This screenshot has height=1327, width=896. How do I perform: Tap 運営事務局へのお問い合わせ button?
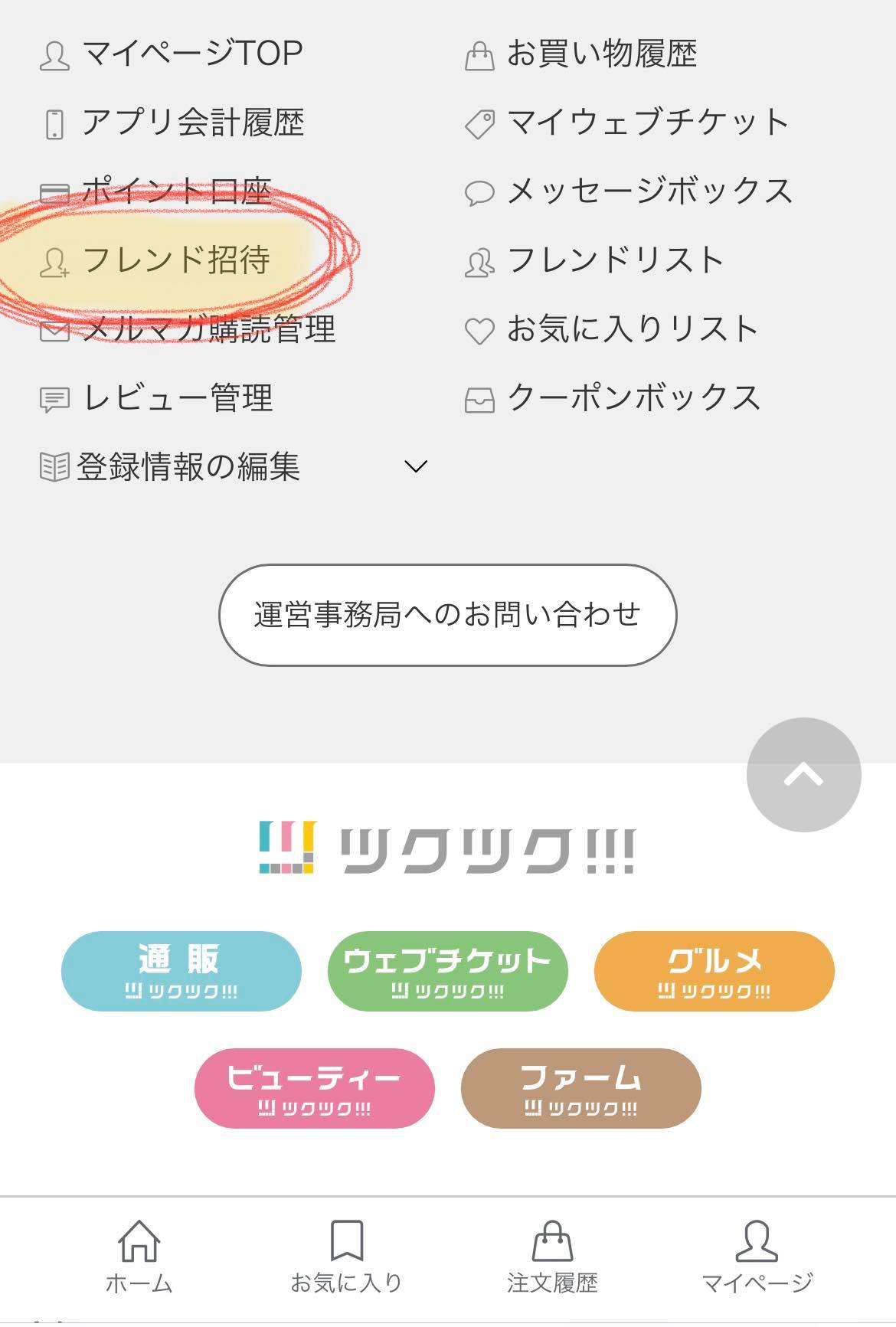tap(447, 615)
